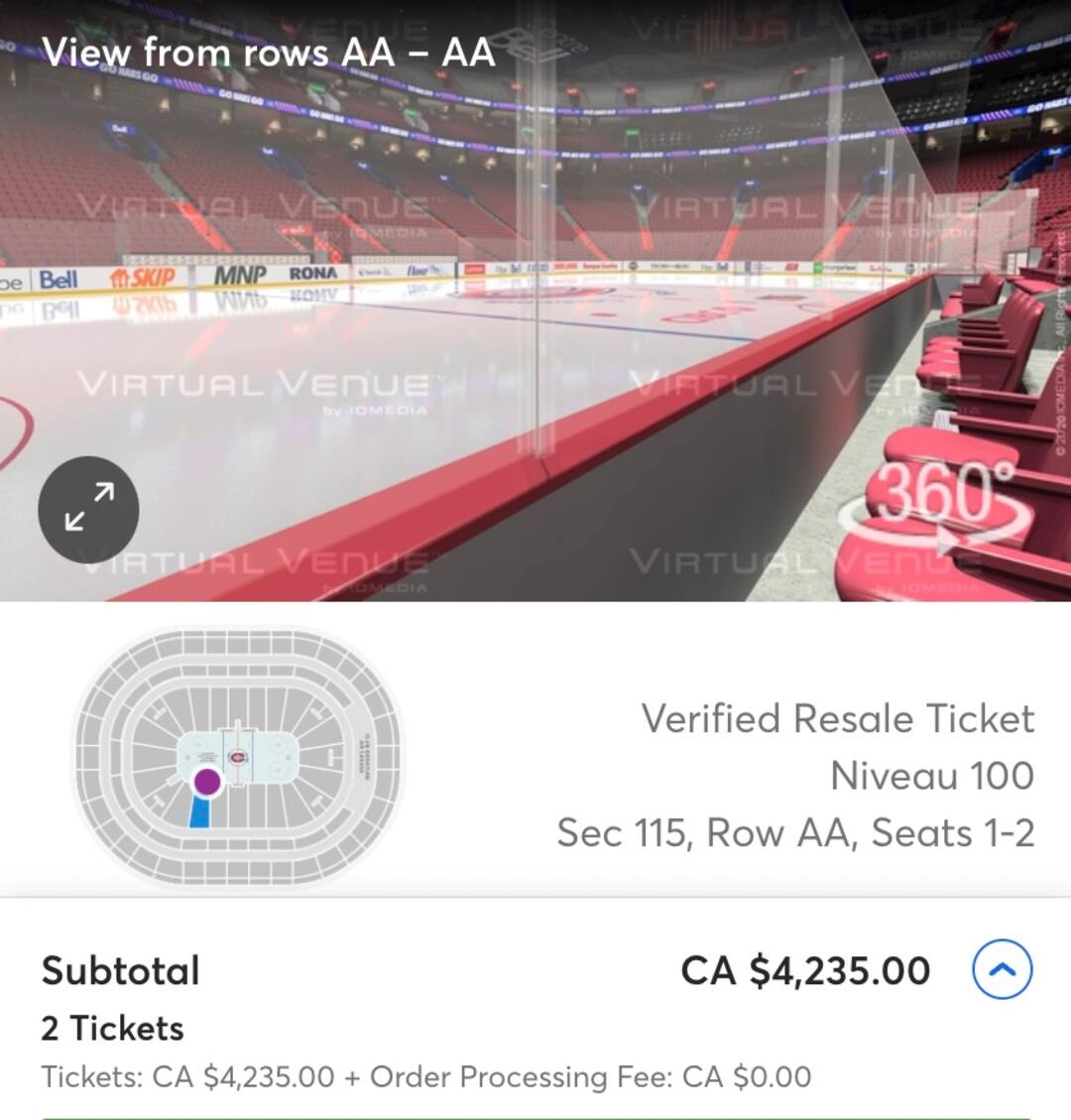Screen dimensions: 1071x1120
Task: Collapse the subtotal price breakdown
Action: (x=1002, y=969)
